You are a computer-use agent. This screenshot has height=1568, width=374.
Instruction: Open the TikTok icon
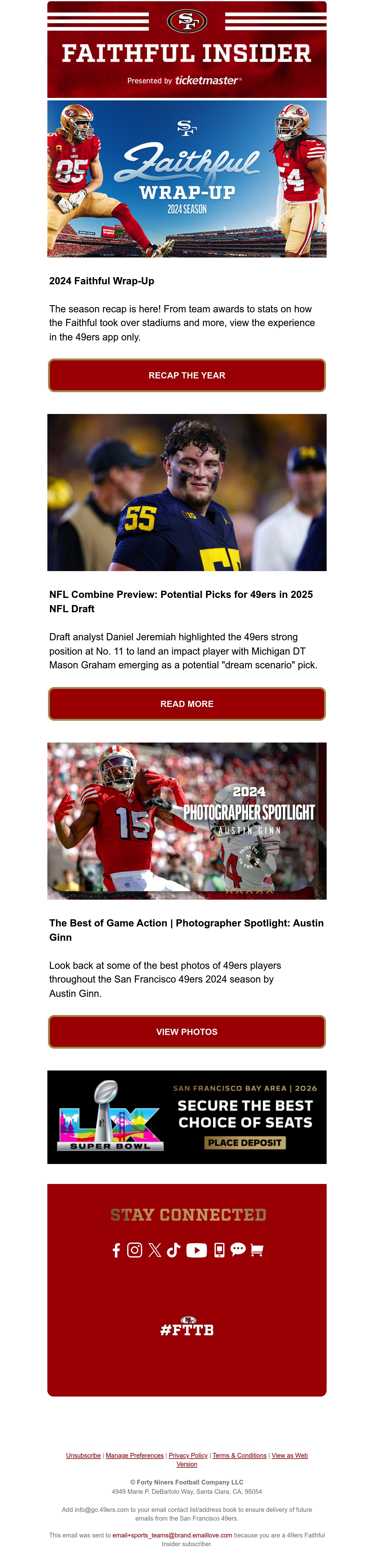[x=173, y=1250]
